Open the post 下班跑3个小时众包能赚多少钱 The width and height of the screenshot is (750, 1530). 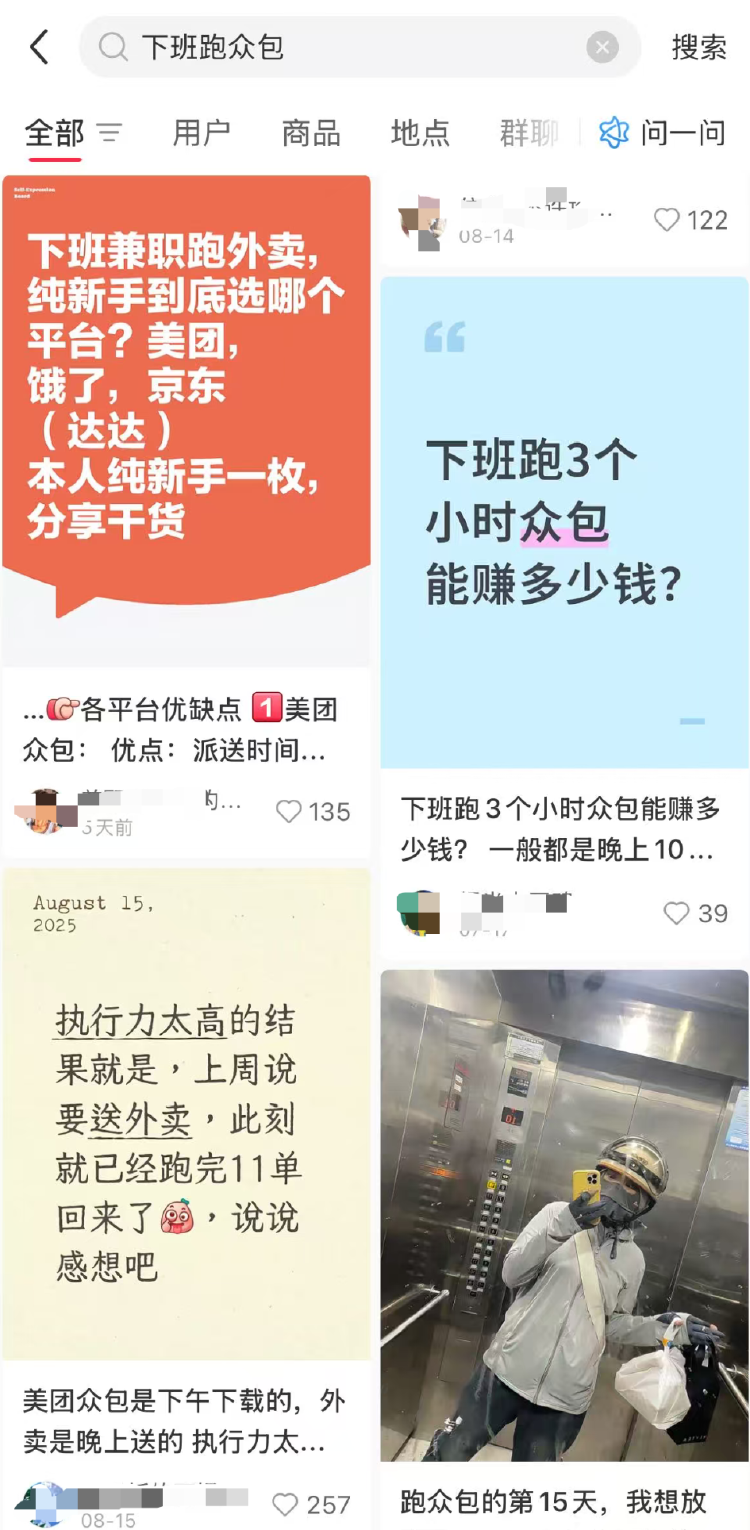(x=564, y=522)
